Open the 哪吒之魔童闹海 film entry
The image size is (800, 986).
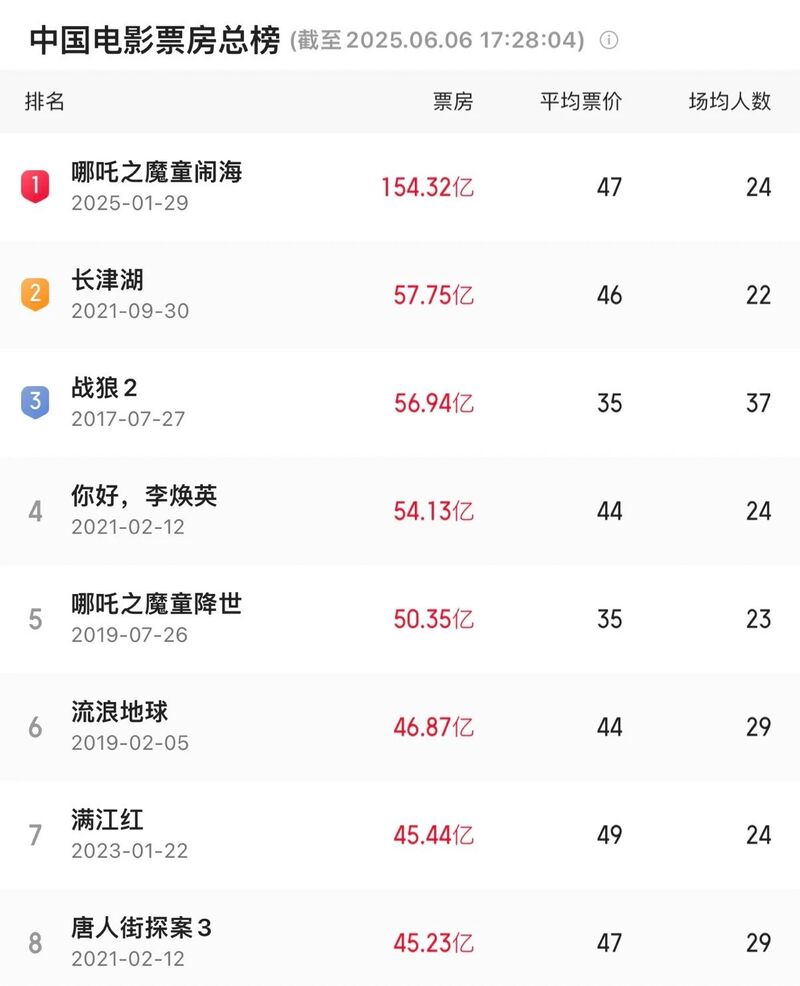coord(157,173)
